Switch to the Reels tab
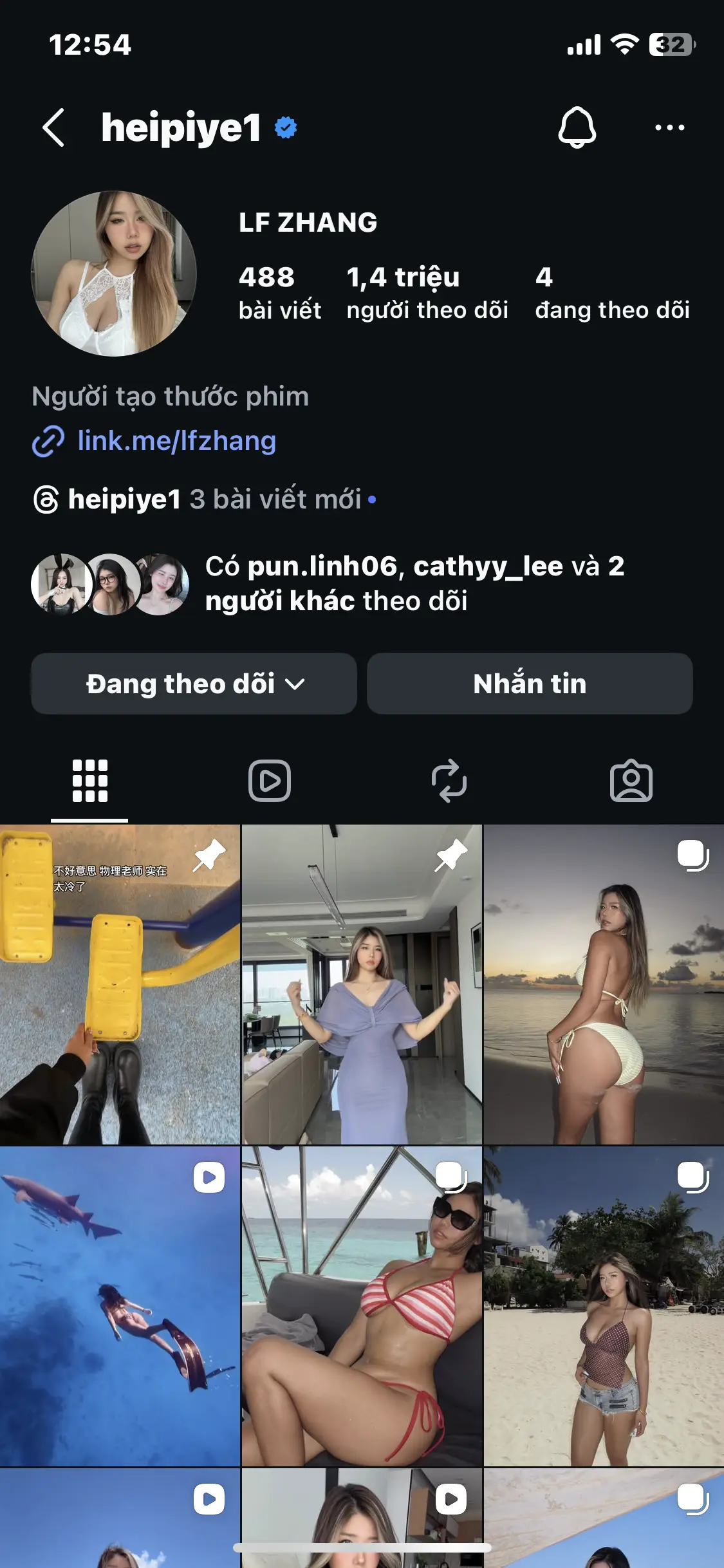The width and height of the screenshot is (724, 1568). coord(270,781)
